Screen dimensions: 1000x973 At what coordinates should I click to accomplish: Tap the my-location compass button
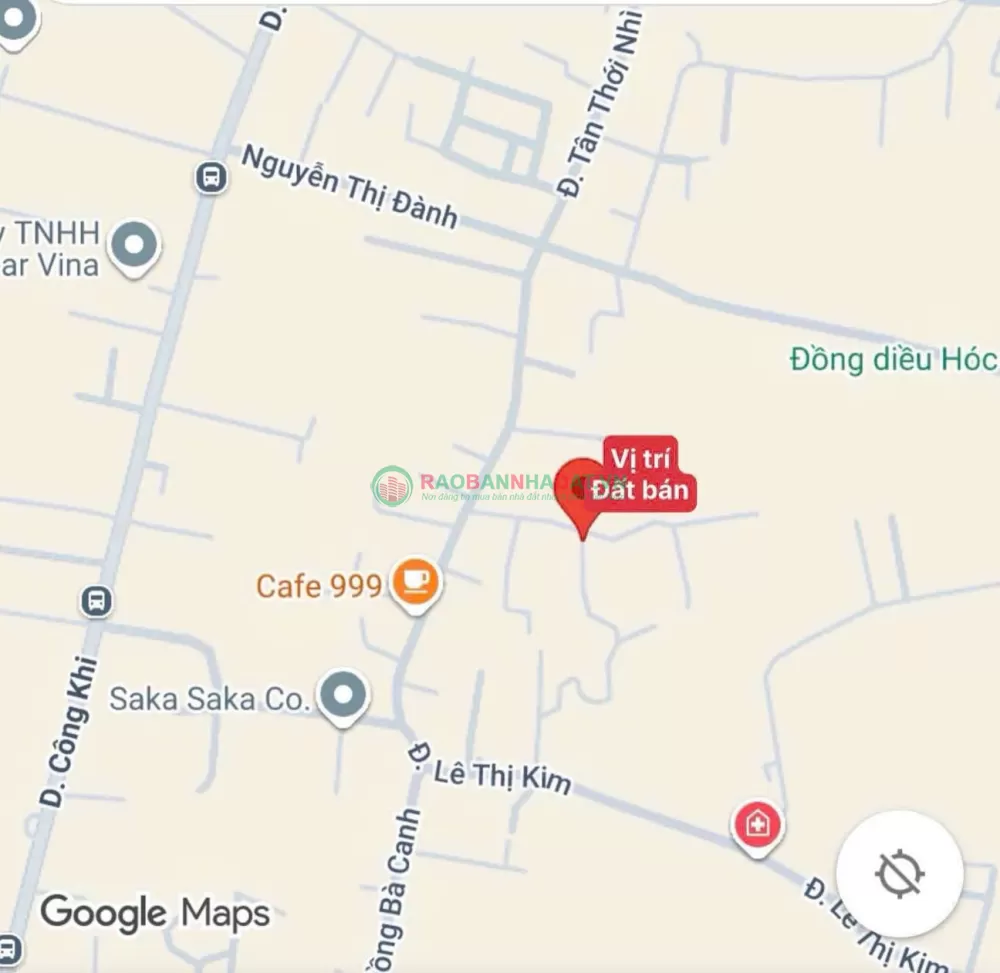click(899, 874)
